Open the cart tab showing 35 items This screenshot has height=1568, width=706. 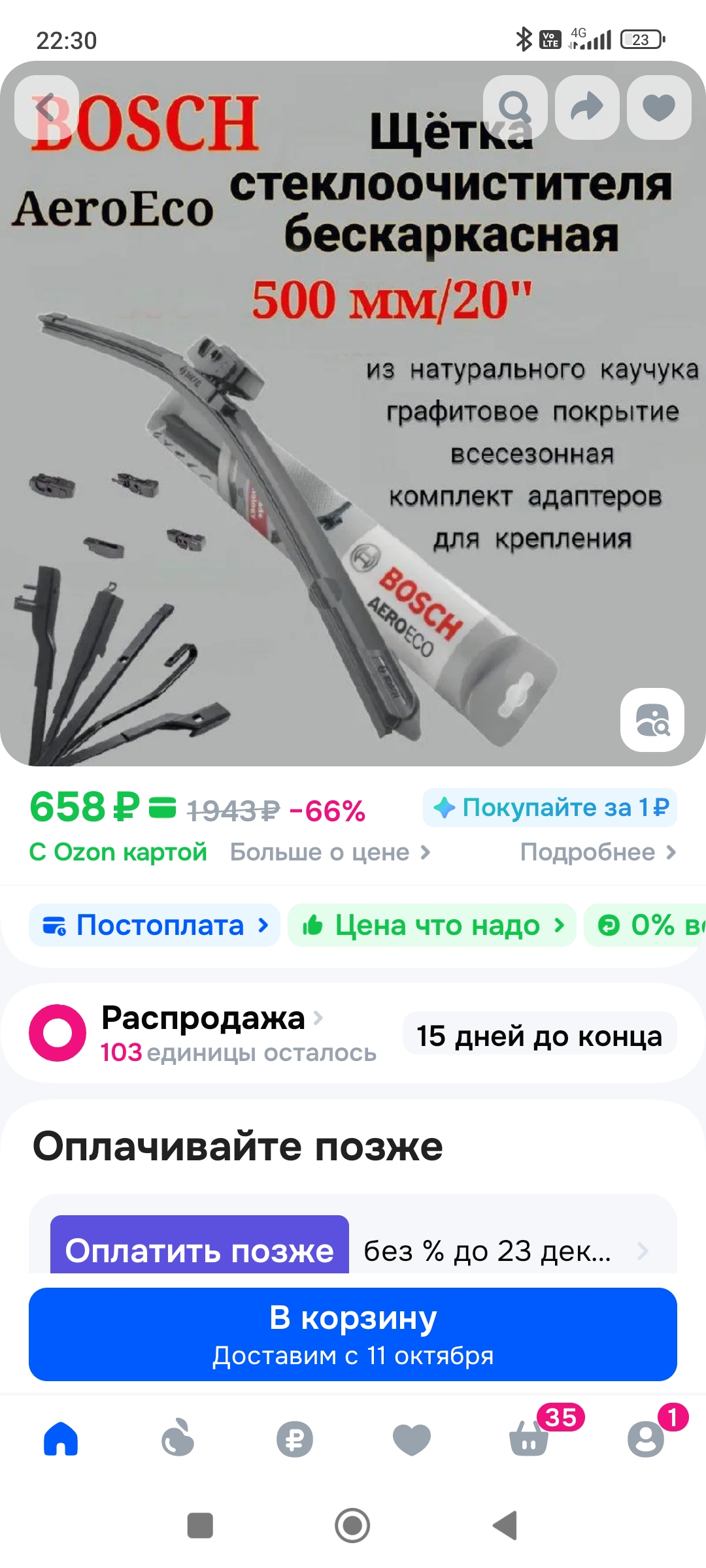coord(529,1439)
